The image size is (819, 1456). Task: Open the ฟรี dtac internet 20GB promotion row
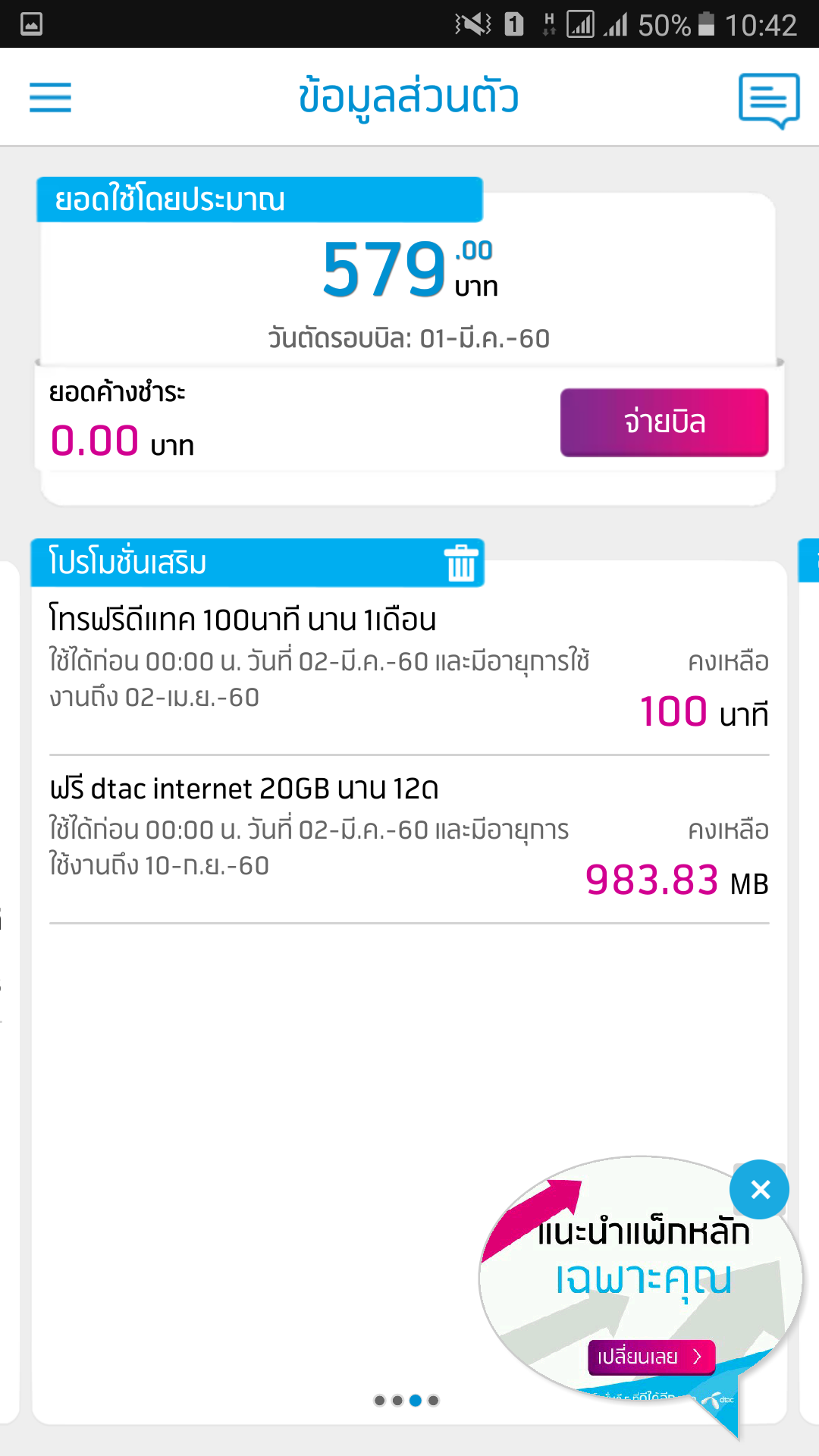click(x=409, y=840)
